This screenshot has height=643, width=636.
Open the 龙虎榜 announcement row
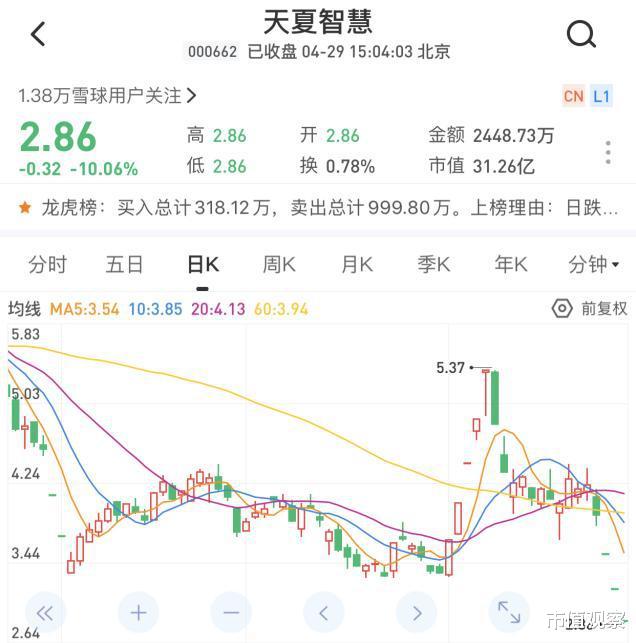318,209
